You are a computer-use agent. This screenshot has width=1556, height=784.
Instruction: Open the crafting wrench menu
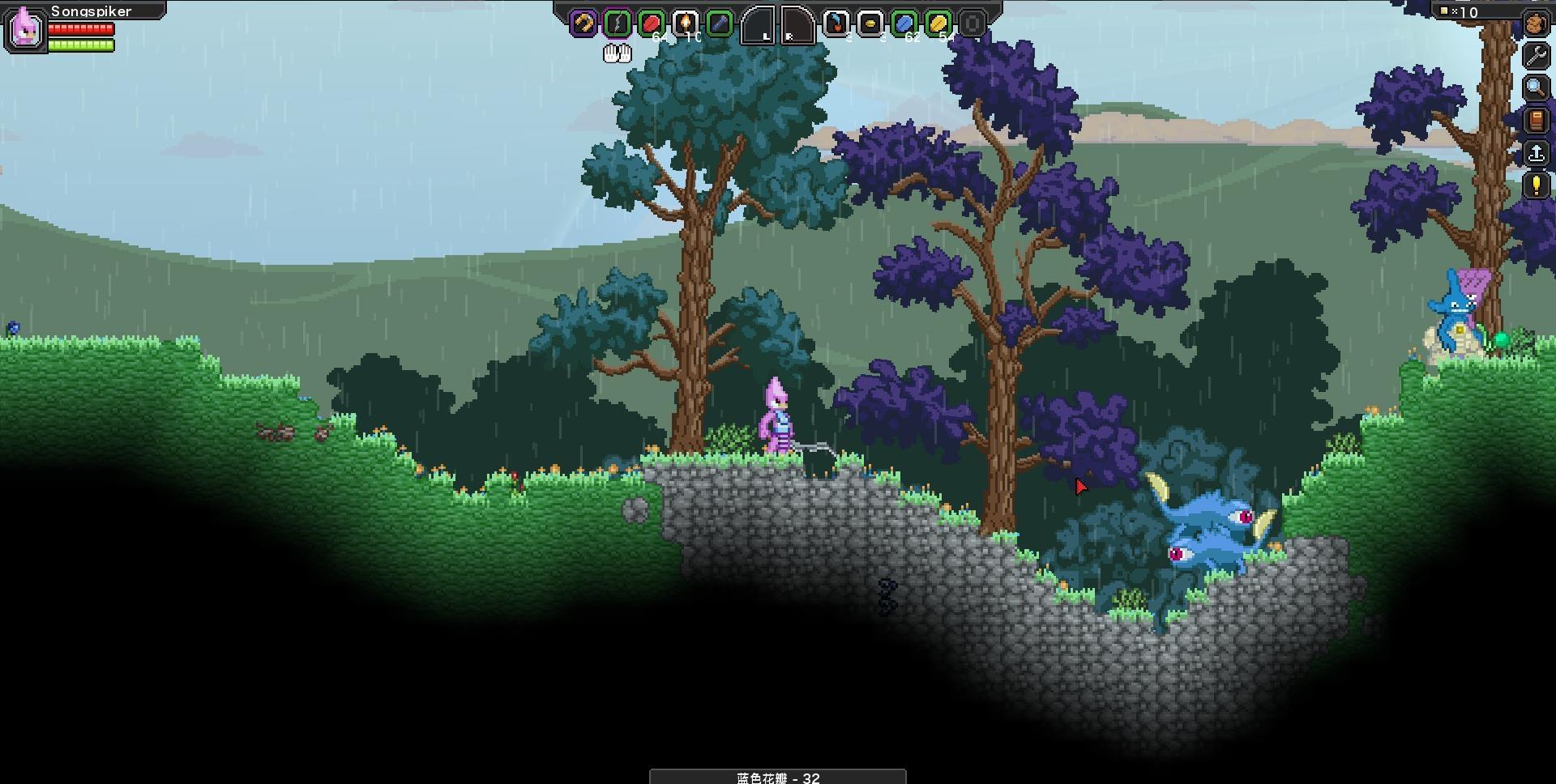tap(1536, 56)
